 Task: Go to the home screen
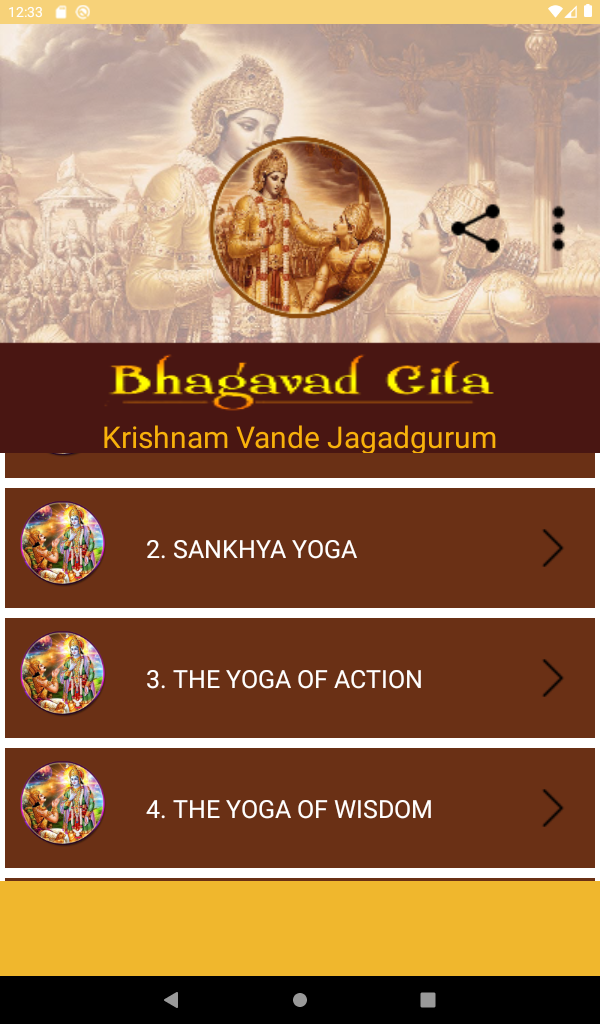[x=300, y=999]
